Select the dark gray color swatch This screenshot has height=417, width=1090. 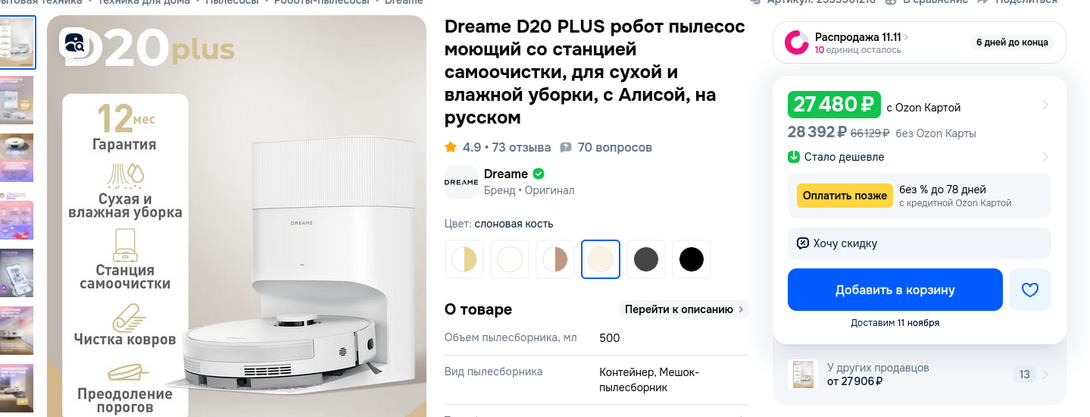[646, 260]
